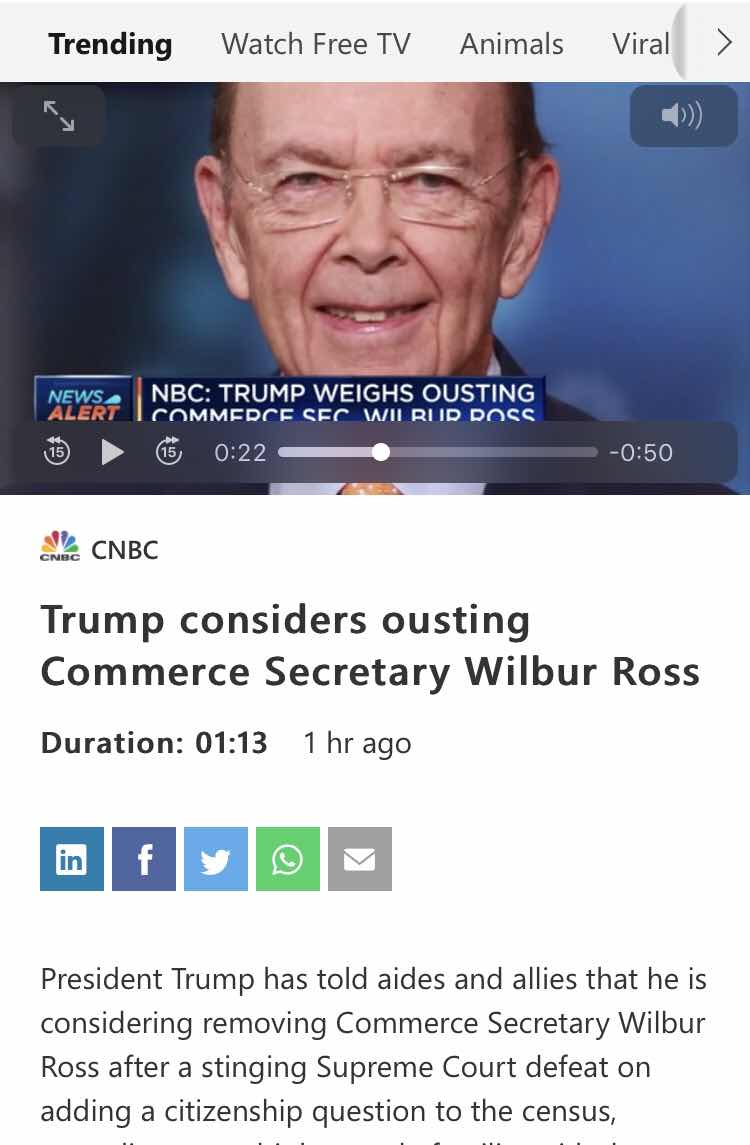Viewport: 750px width, 1145px height.
Task: Share the article on Facebook
Action: [x=144, y=859]
